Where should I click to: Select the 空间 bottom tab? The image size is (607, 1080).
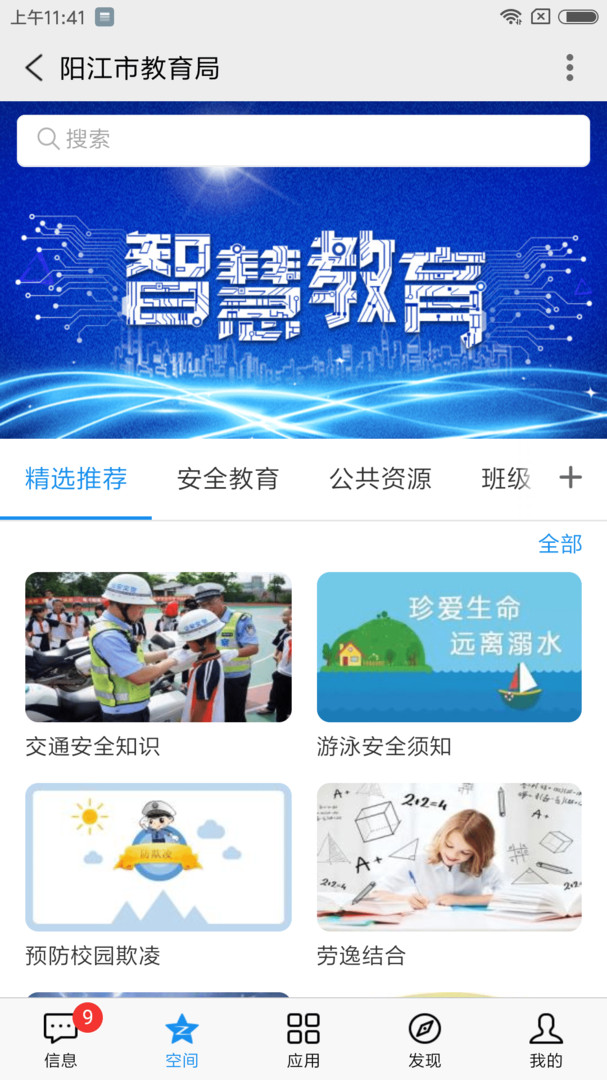click(182, 1040)
